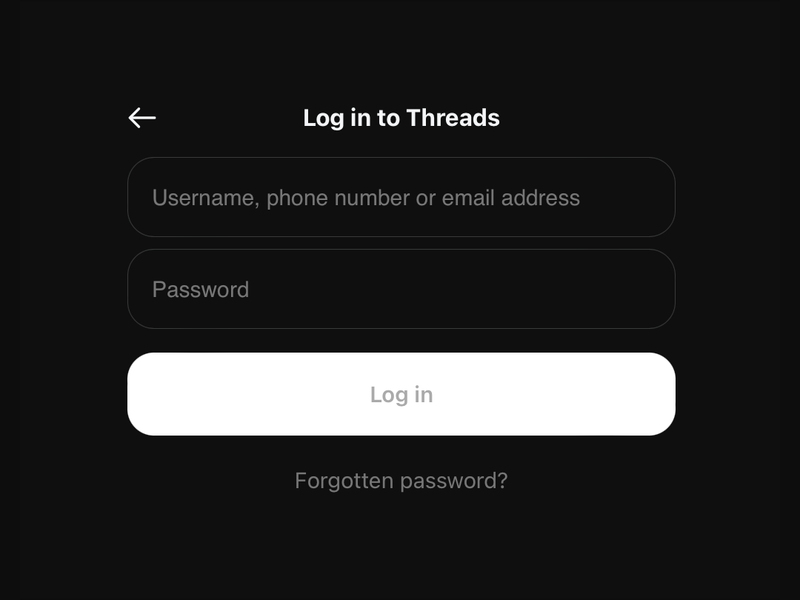This screenshot has height=600, width=800.
Task: Go back using the arrow icon
Action: tap(142, 118)
